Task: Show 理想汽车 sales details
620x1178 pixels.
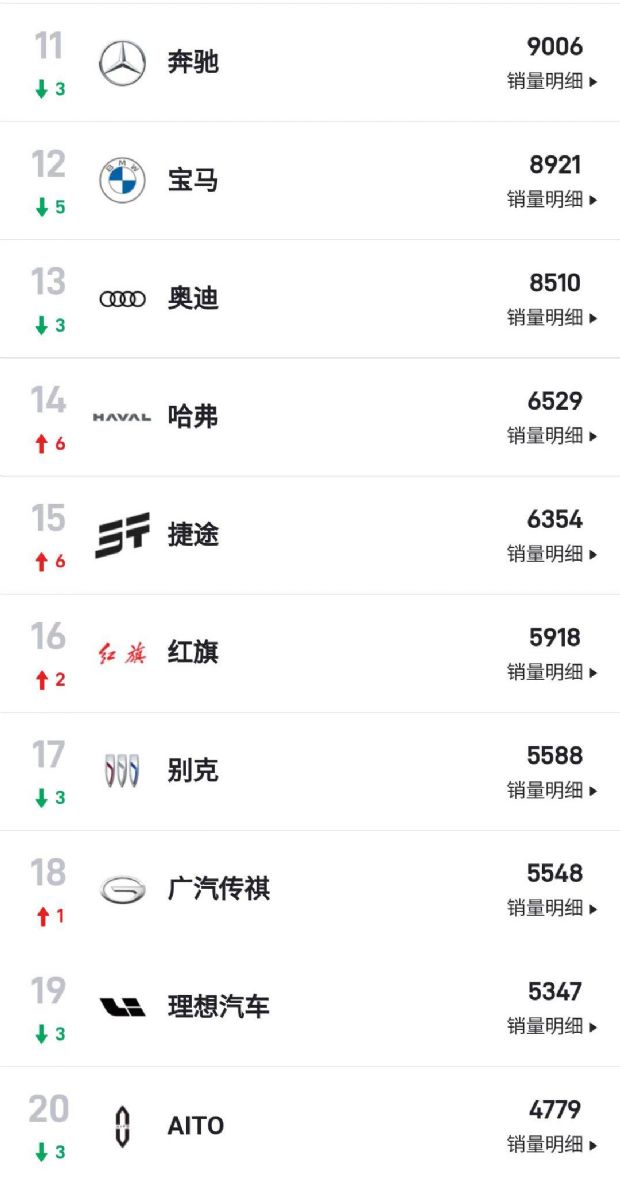Action: (552, 1025)
